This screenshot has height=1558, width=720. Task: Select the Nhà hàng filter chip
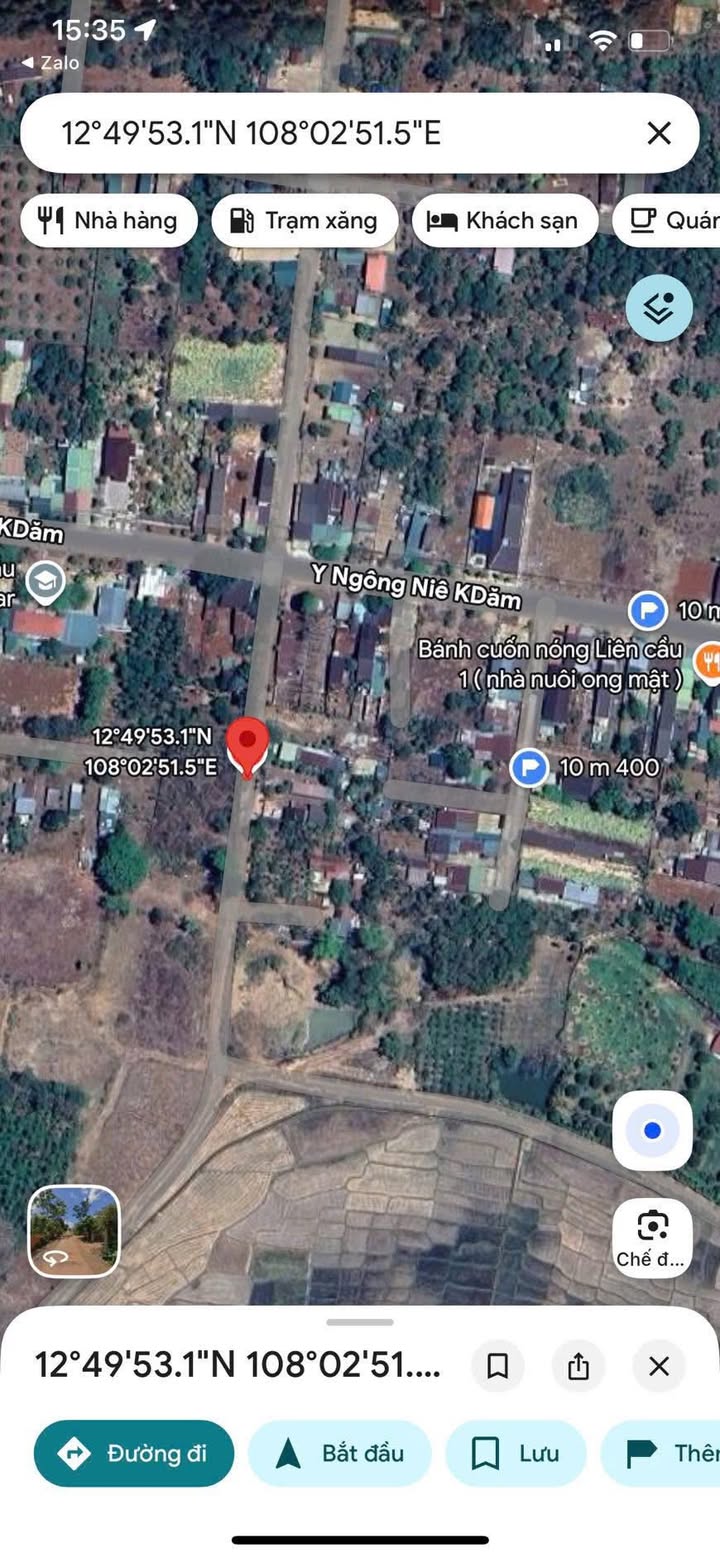click(x=109, y=221)
